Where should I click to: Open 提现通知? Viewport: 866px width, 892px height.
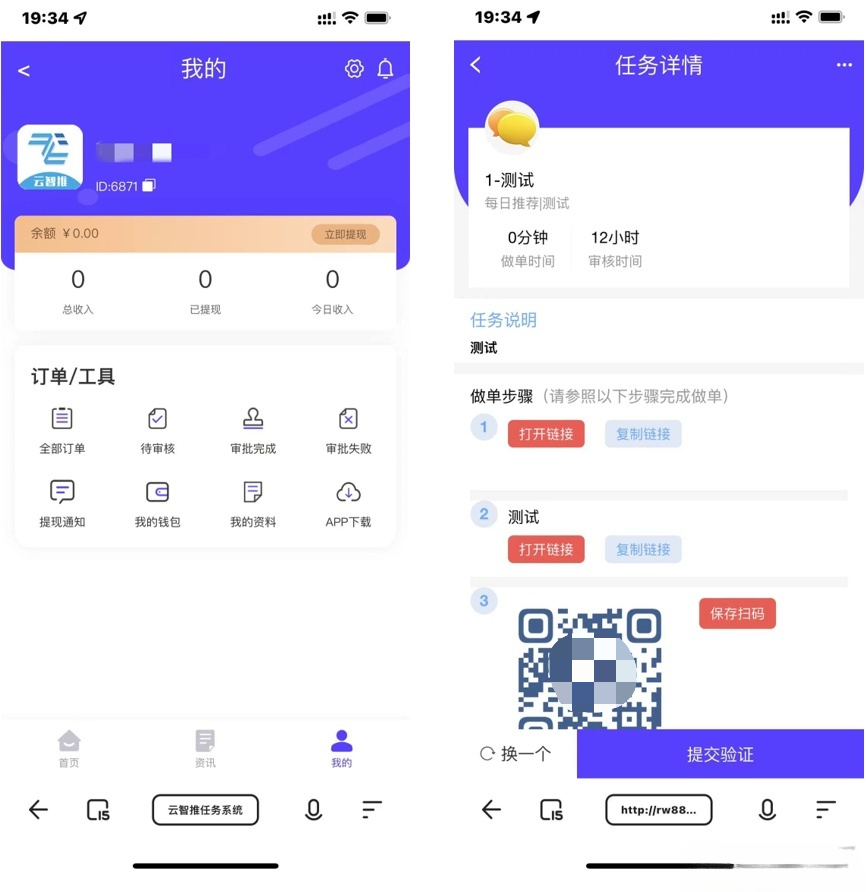coord(62,503)
